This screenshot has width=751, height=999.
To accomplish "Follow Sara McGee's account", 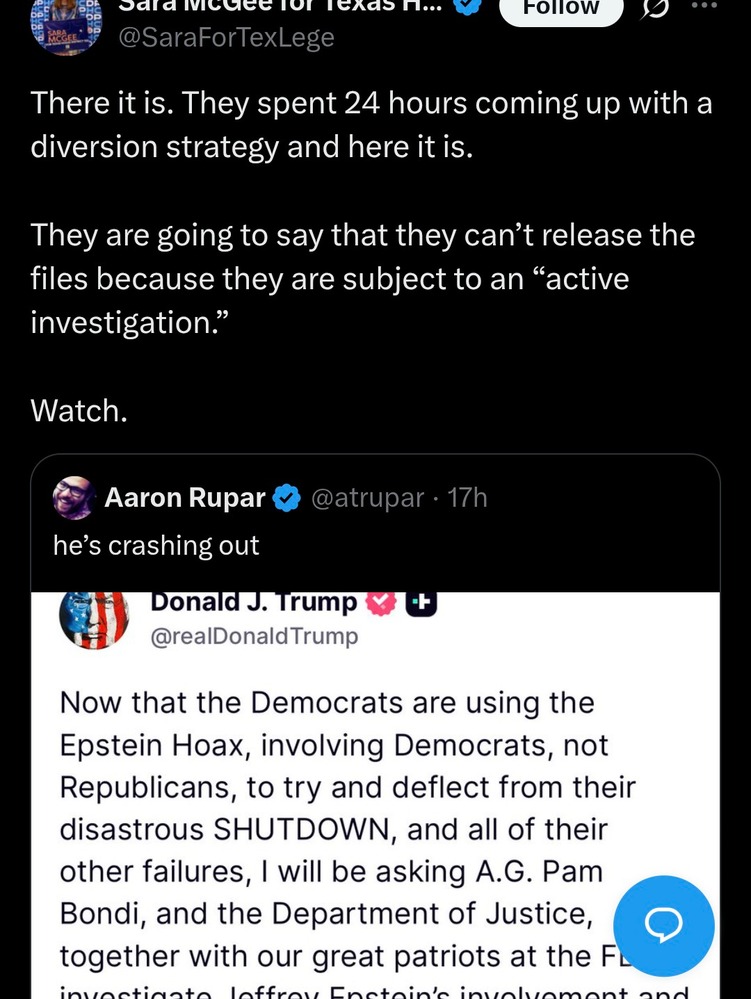I will coord(560,8).
